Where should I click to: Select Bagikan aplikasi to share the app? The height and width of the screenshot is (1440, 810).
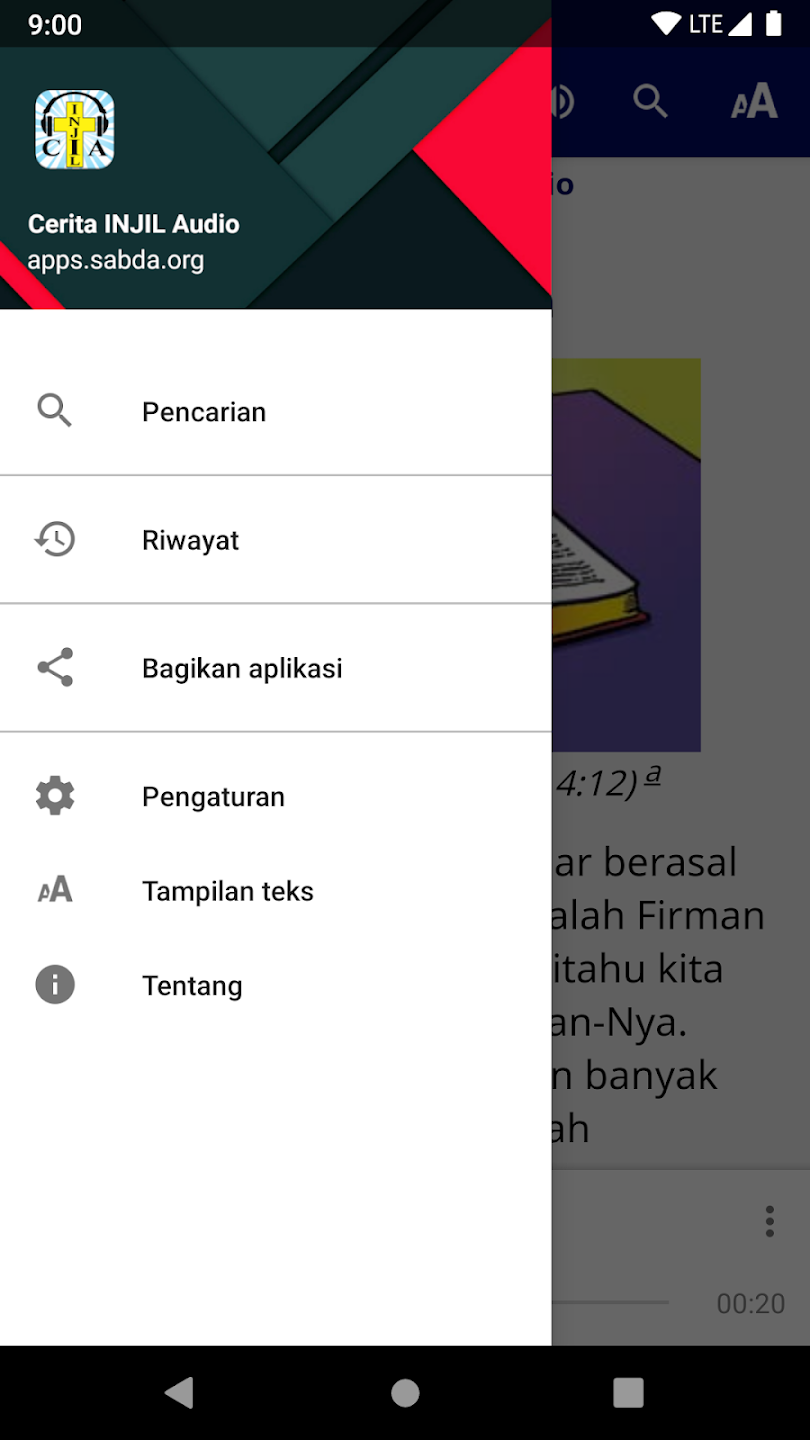click(x=242, y=668)
